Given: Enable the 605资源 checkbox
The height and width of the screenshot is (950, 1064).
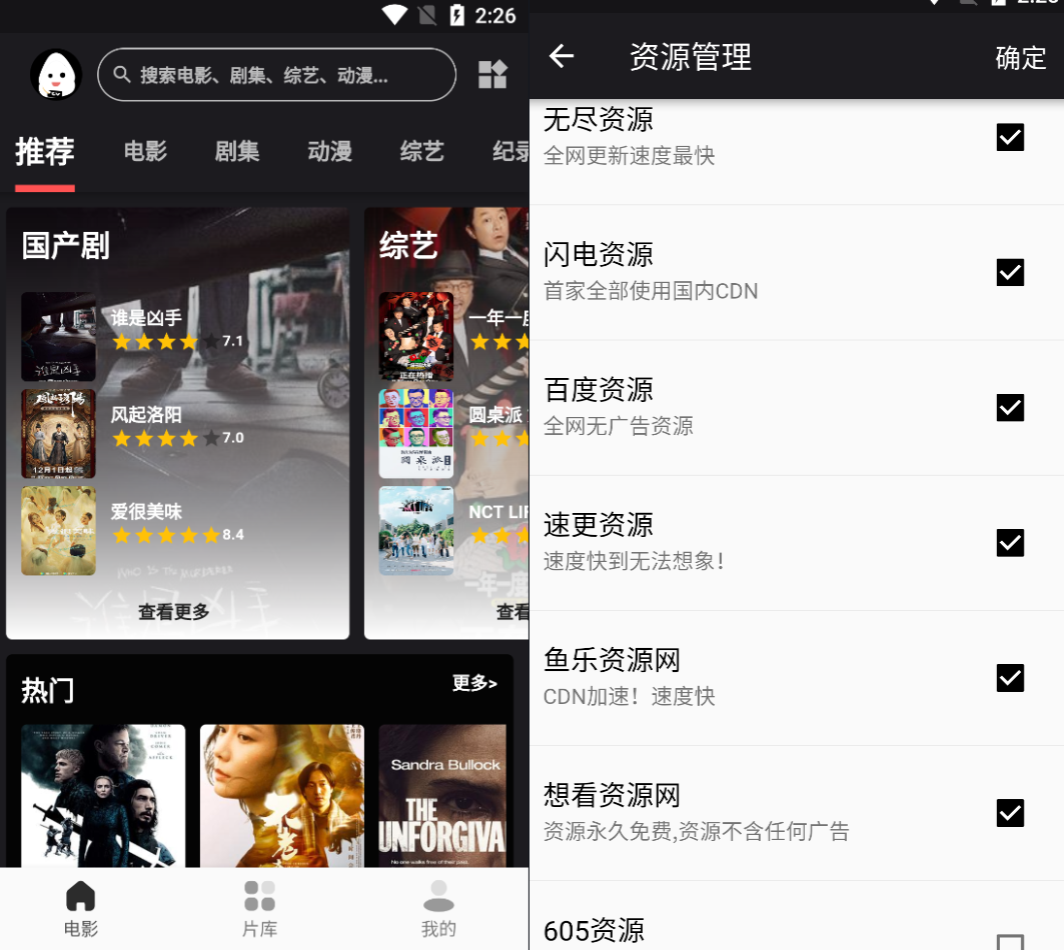Looking at the screenshot, I should pyautogui.click(x=1010, y=940).
